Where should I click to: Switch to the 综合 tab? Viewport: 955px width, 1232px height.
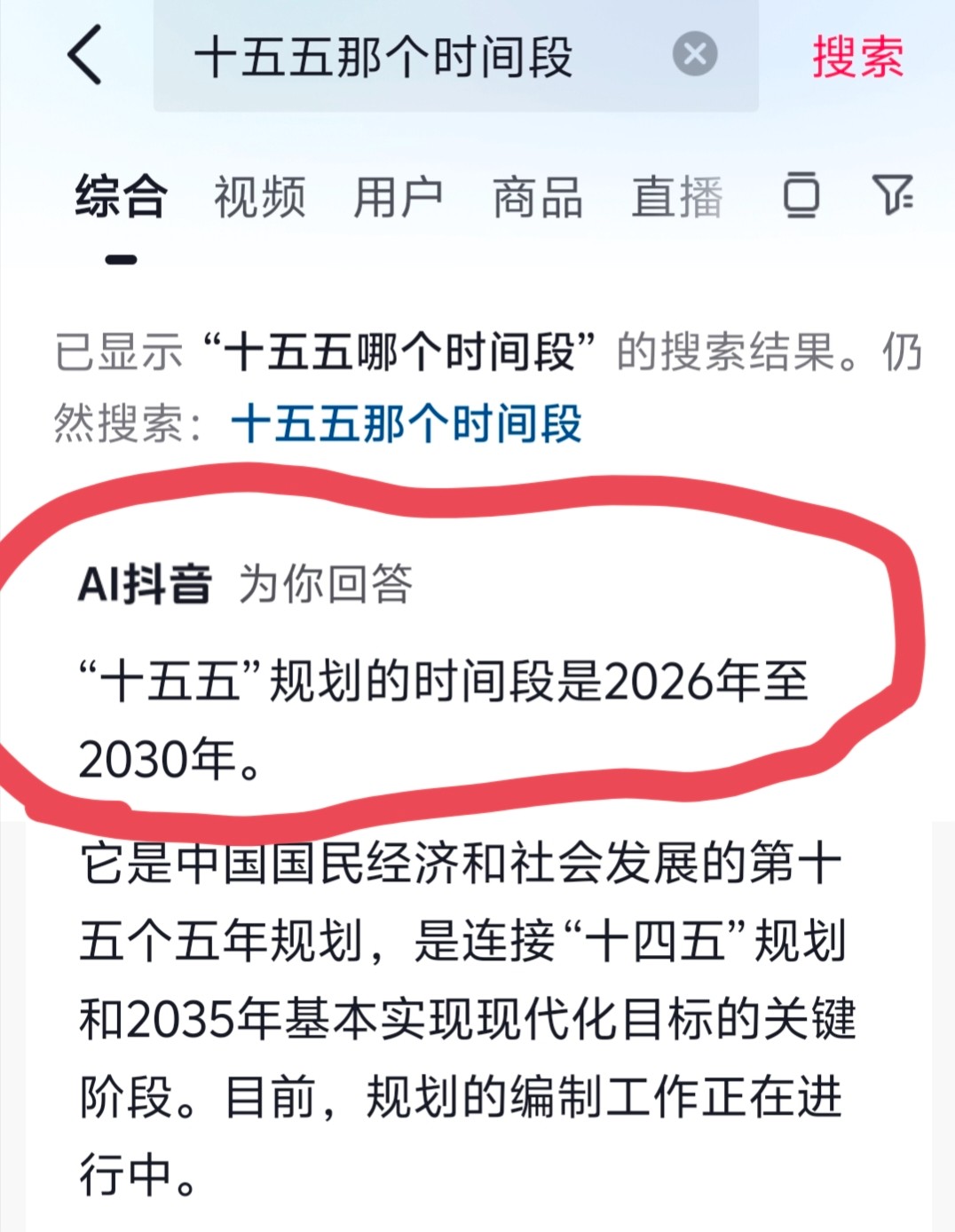(121, 196)
